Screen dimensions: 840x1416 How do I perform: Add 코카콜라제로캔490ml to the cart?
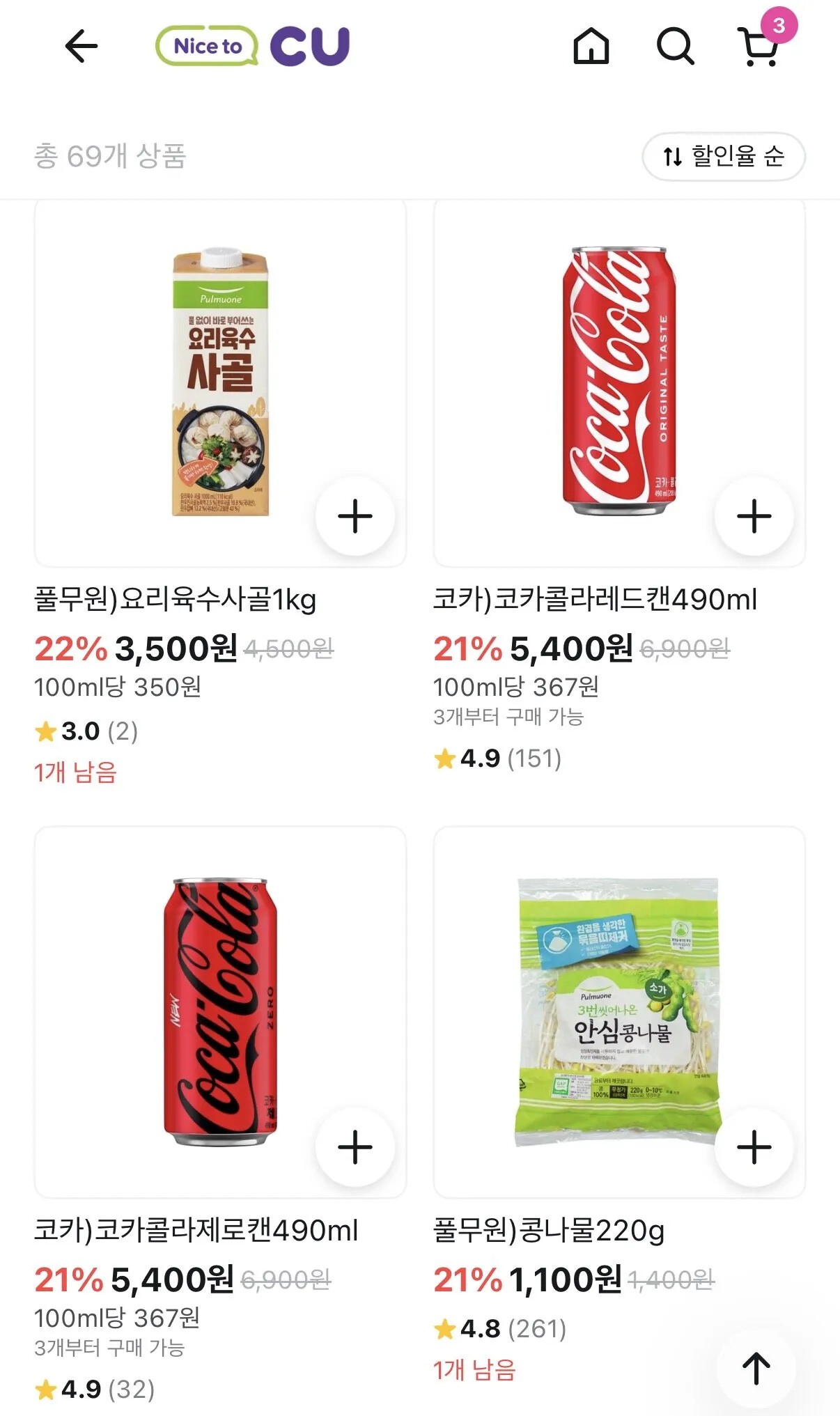(x=355, y=1147)
